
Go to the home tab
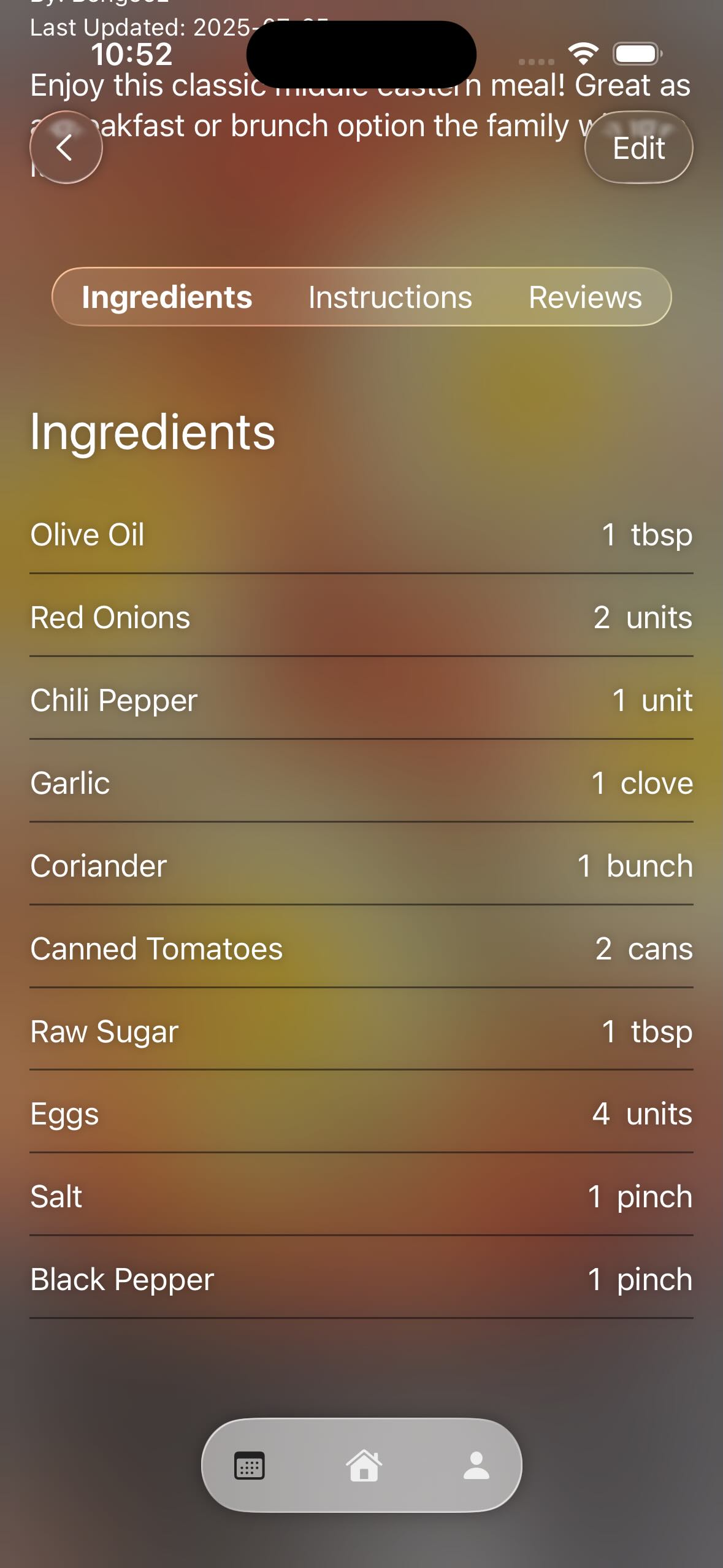pyautogui.click(x=364, y=1466)
